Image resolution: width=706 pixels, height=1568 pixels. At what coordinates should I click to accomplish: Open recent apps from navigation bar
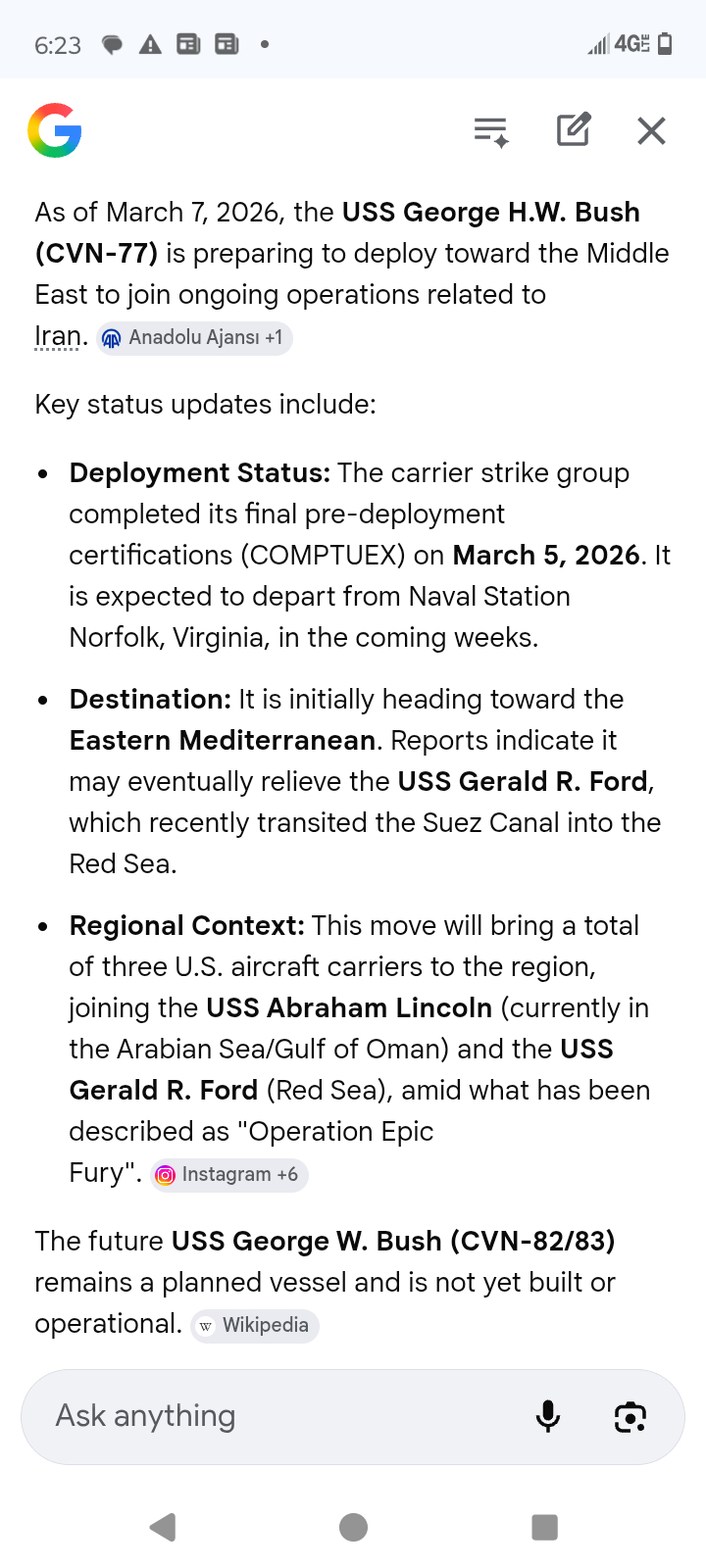tap(544, 1527)
